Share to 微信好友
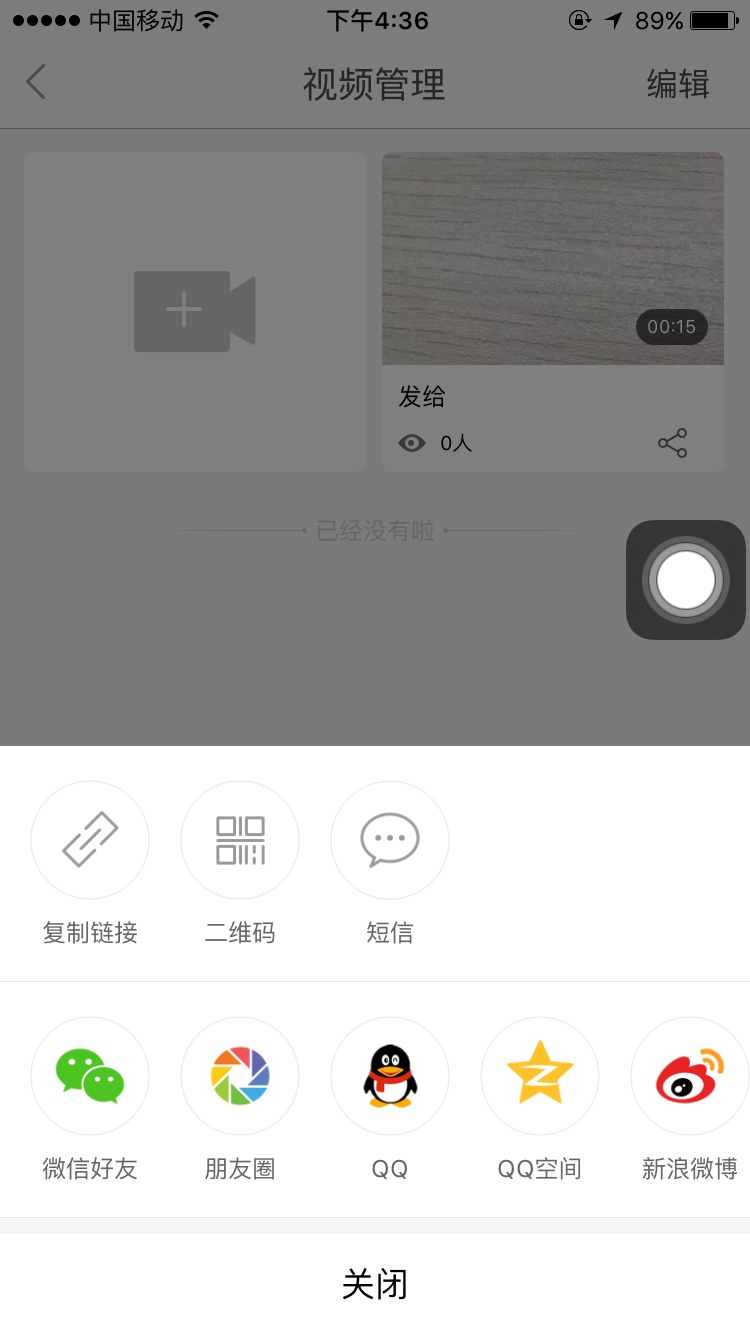The width and height of the screenshot is (750, 1334). (x=90, y=1076)
